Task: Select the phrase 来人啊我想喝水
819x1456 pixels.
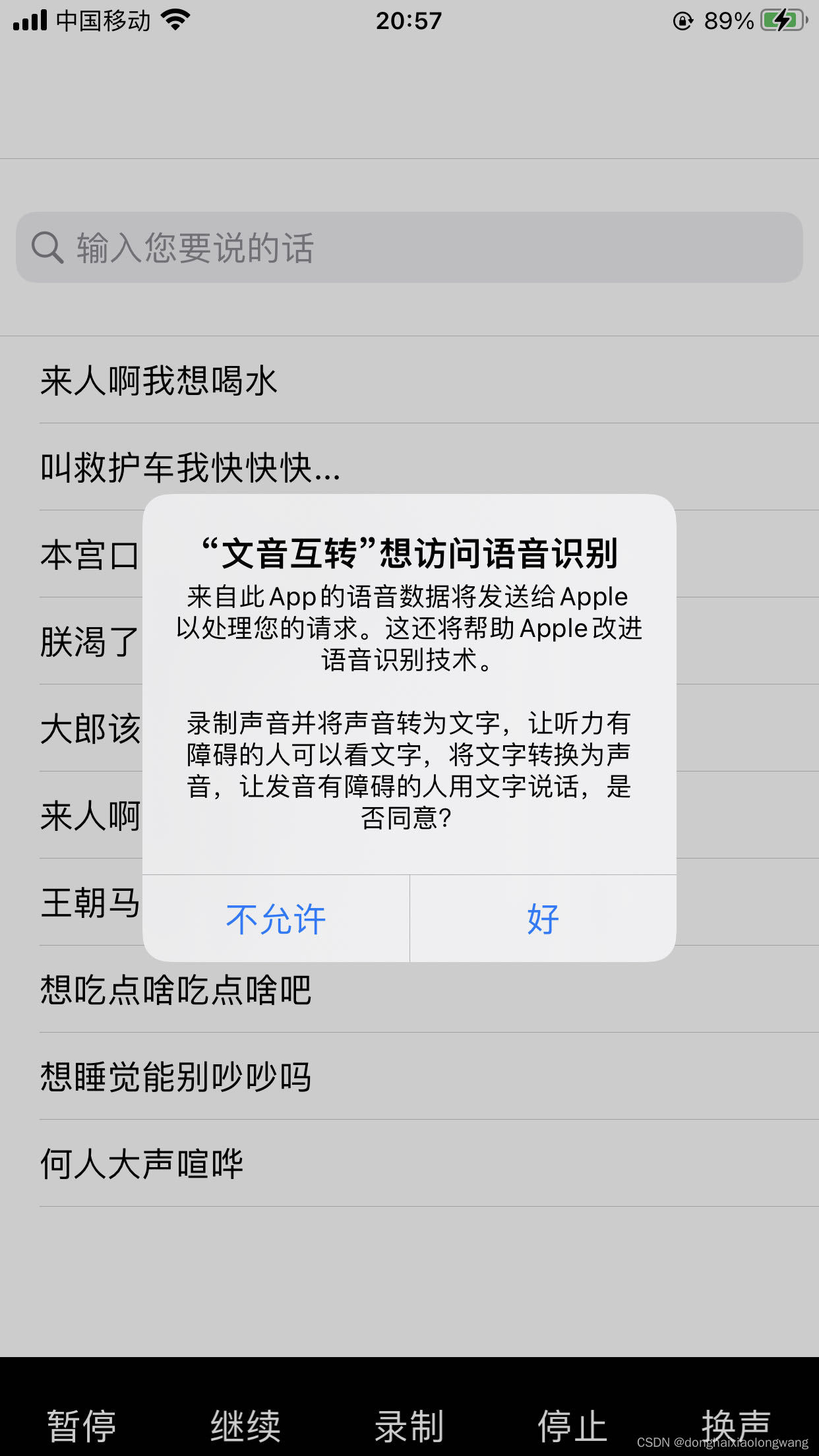Action: 159,380
